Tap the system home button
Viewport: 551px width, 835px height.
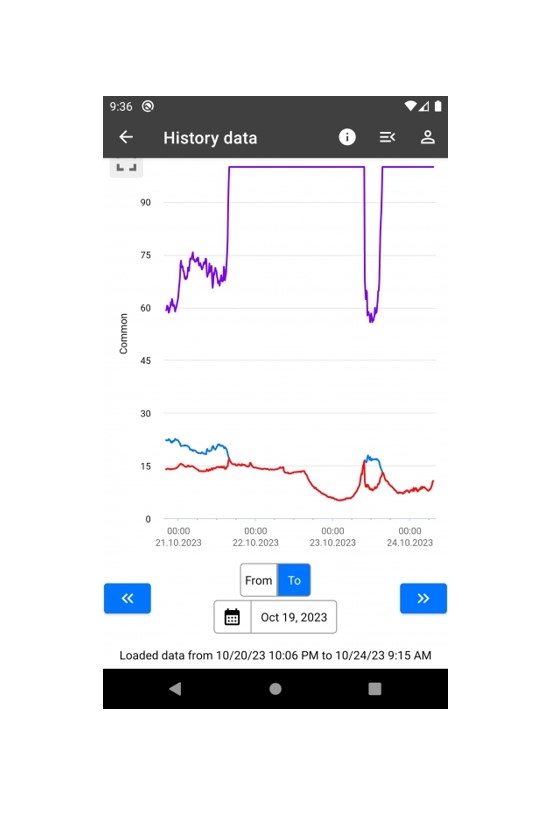point(275,689)
